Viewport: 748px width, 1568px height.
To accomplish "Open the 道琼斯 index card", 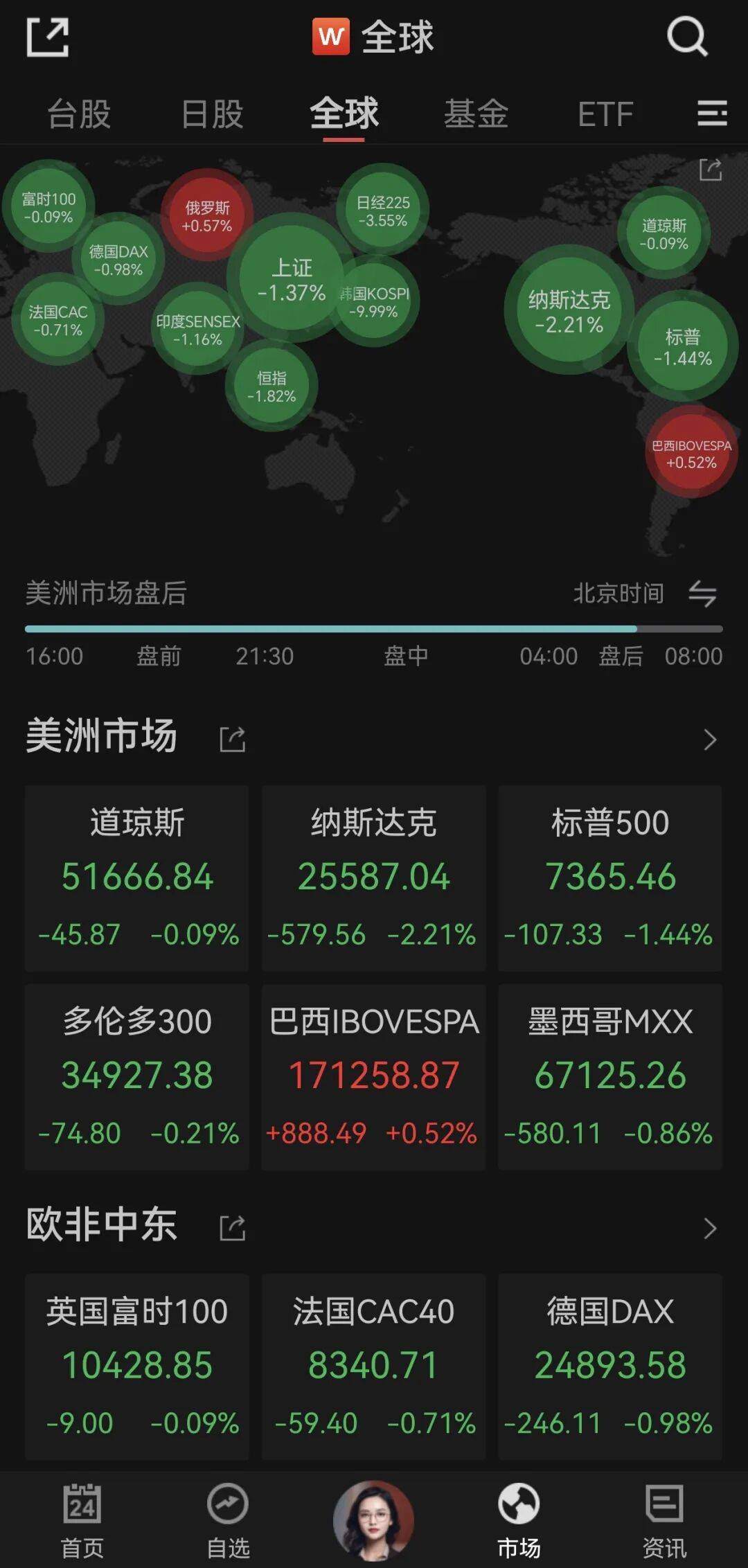I will [137, 878].
